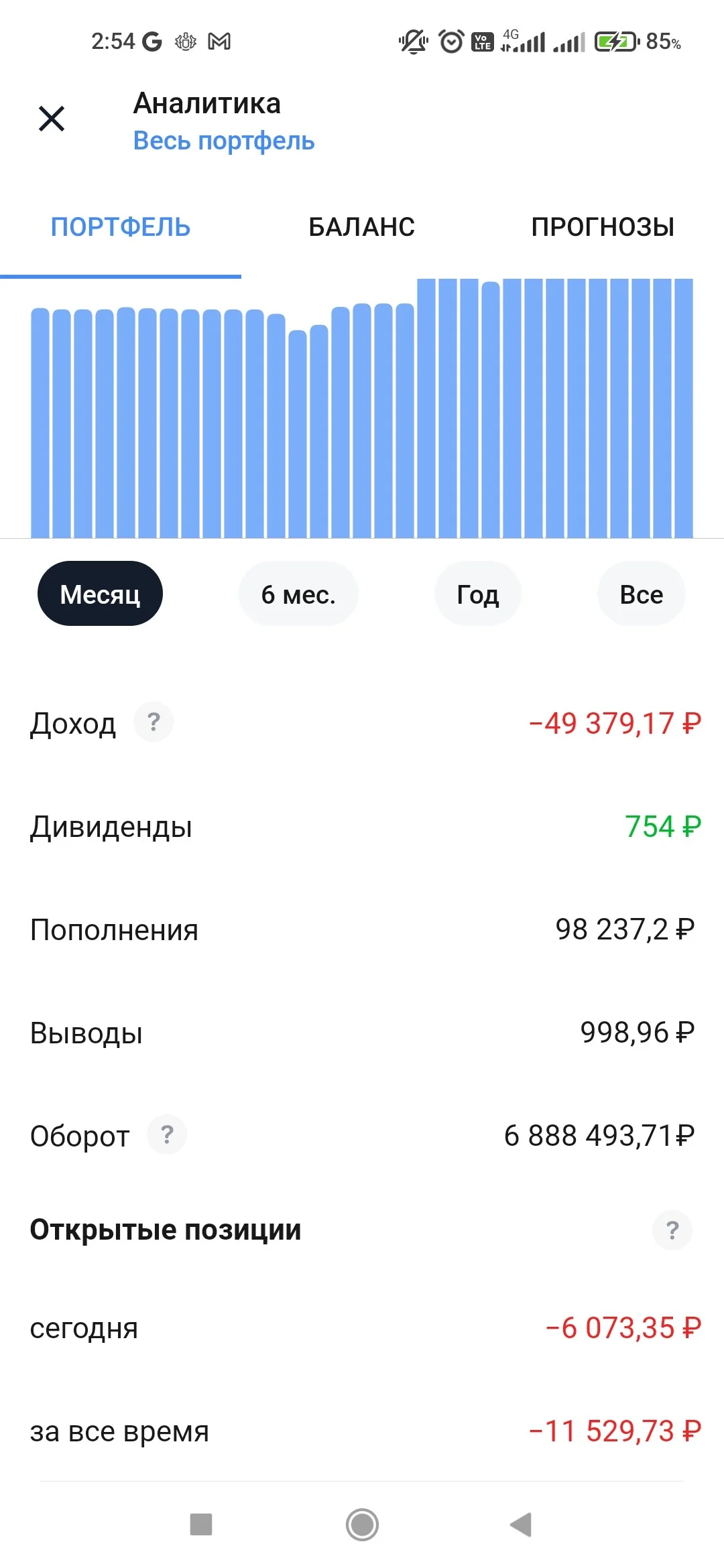This screenshot has width=724, height=1568.
Task: Switch to the ПРОГНОЗЫ tab
Action: coord(603,227)
